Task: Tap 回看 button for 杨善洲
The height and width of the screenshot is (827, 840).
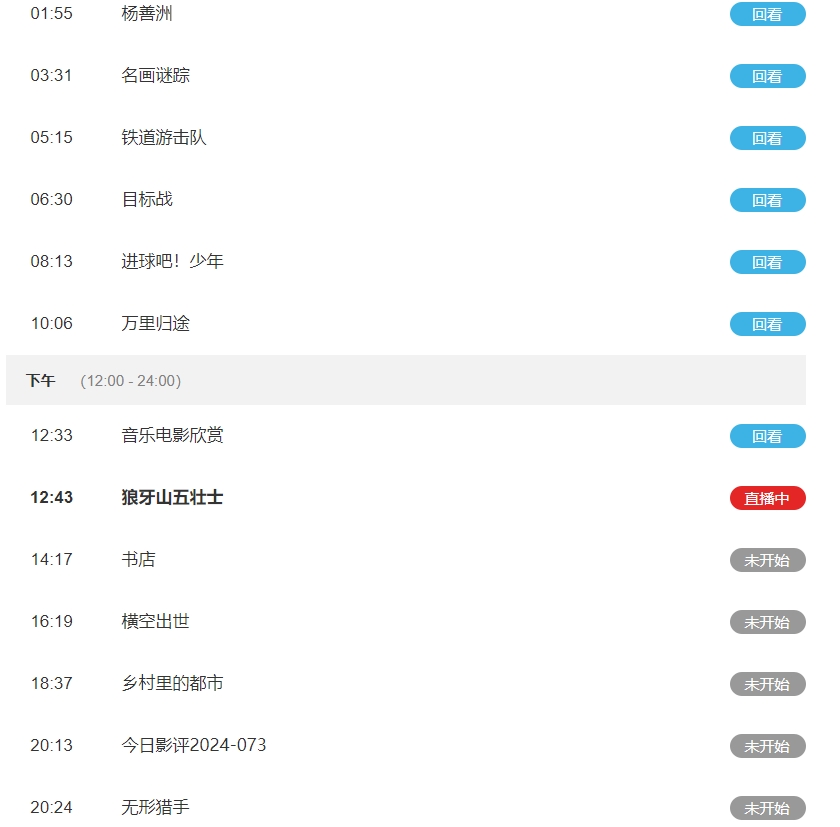Action: coord(767,14)
